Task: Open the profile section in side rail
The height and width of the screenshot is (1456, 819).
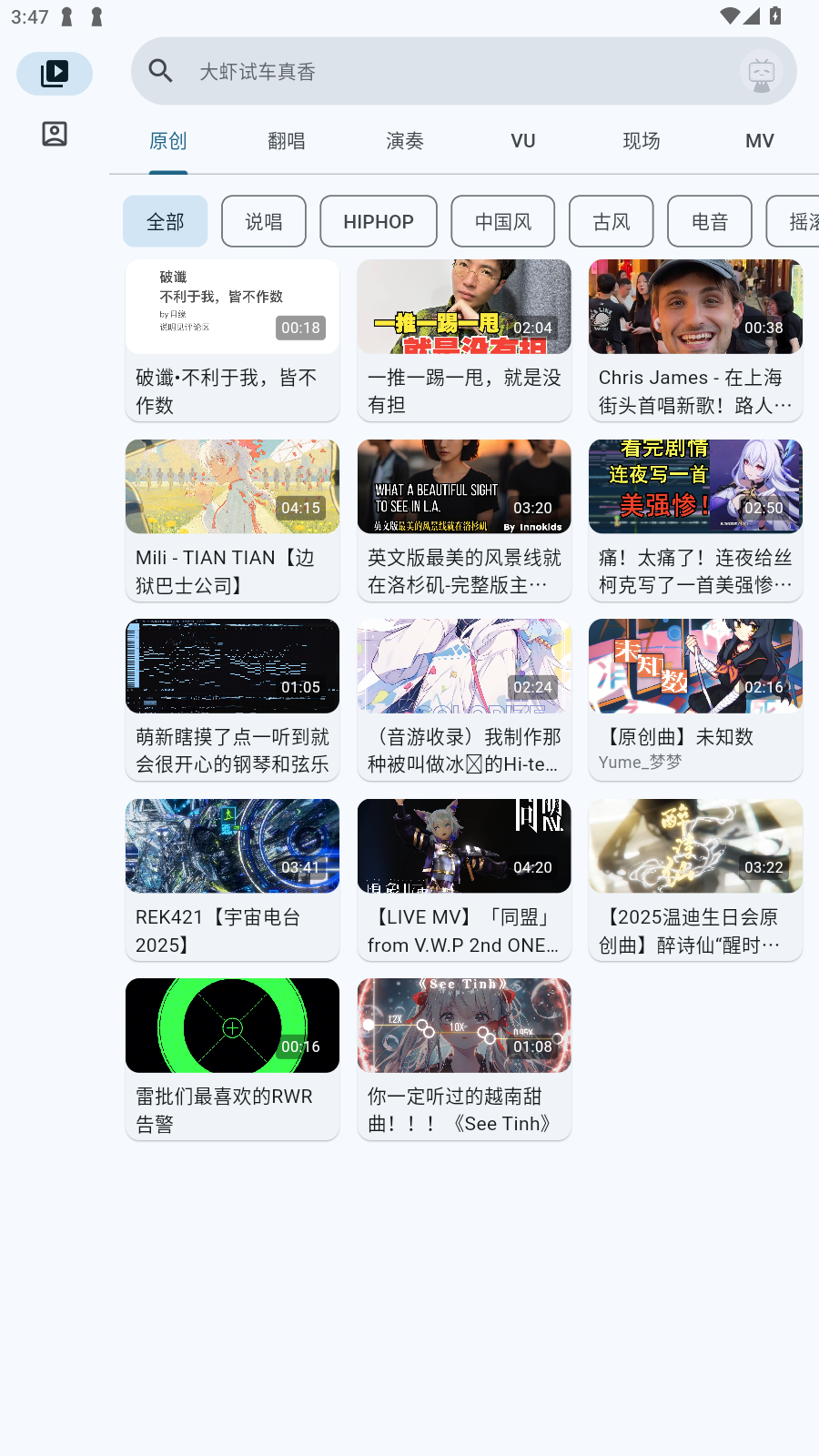Action: click(55, 134)
